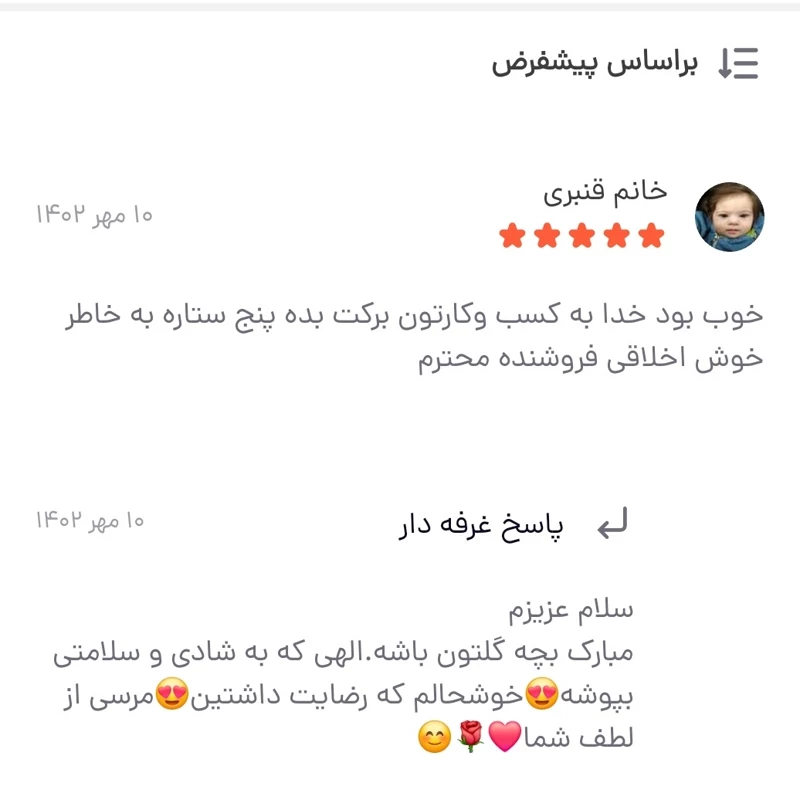800x800 pixels.
Task: Open خانم قنبری's profile picture
Action: [729, 217]
